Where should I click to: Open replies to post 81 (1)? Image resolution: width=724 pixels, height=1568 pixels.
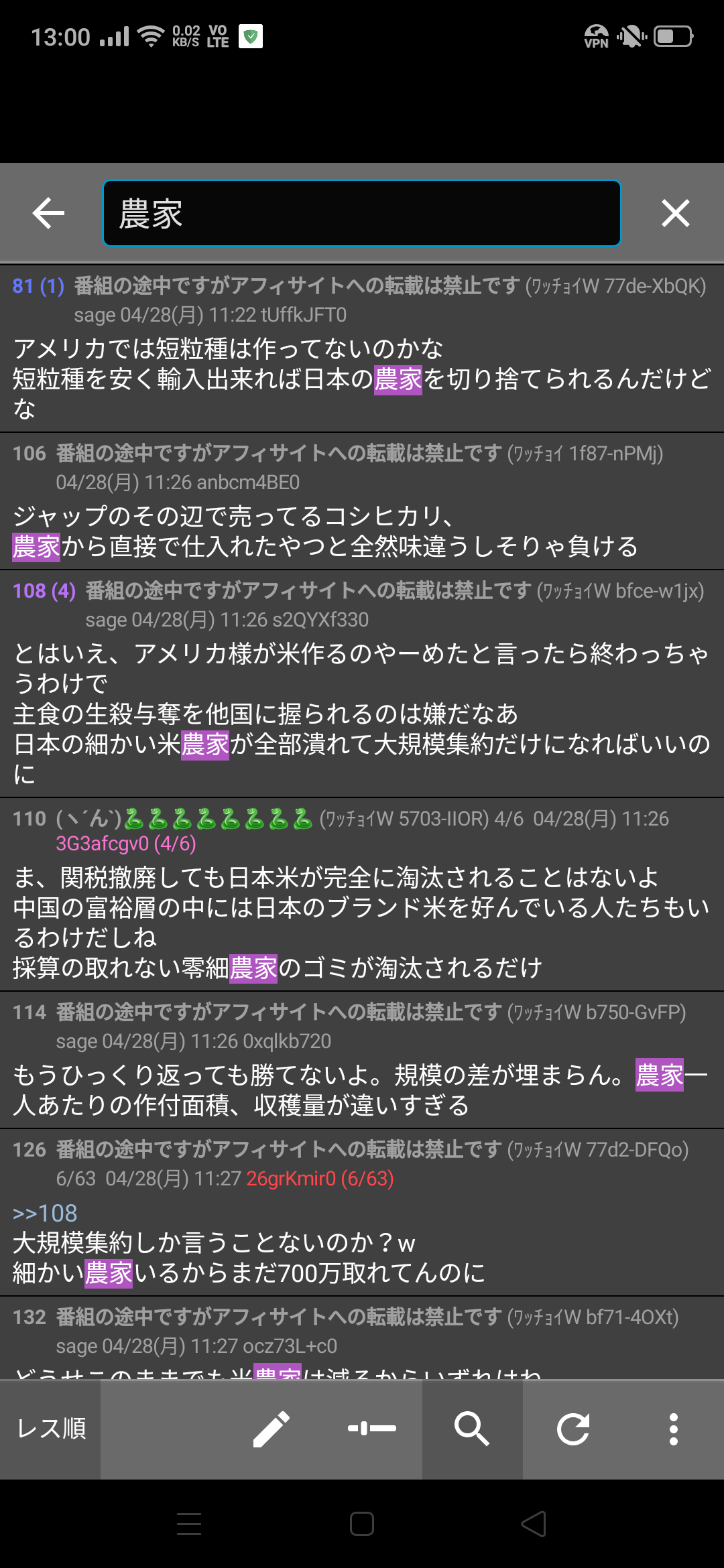tap(38, 286)
